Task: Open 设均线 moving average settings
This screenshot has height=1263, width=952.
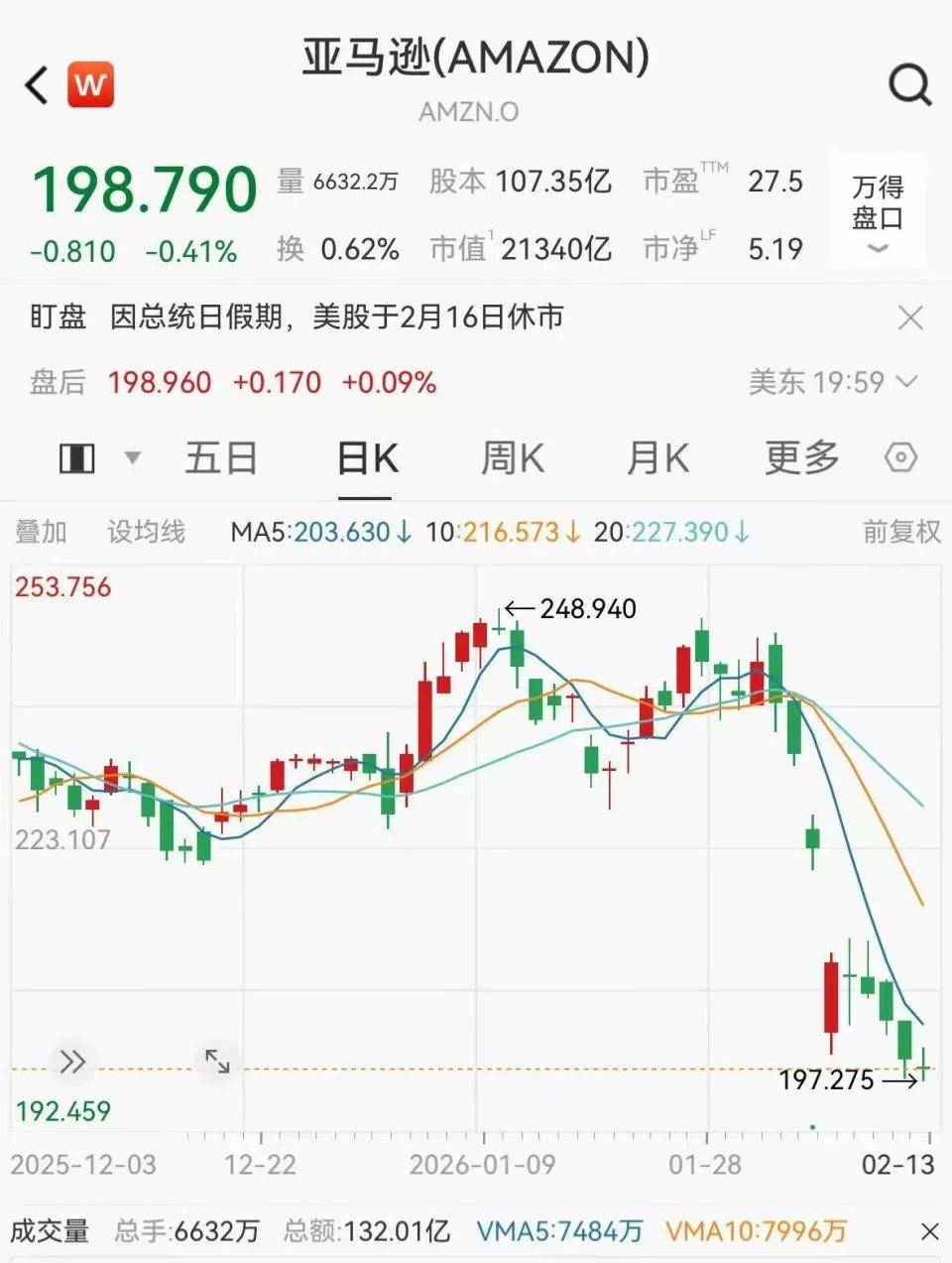Action: tap(145, 531)
